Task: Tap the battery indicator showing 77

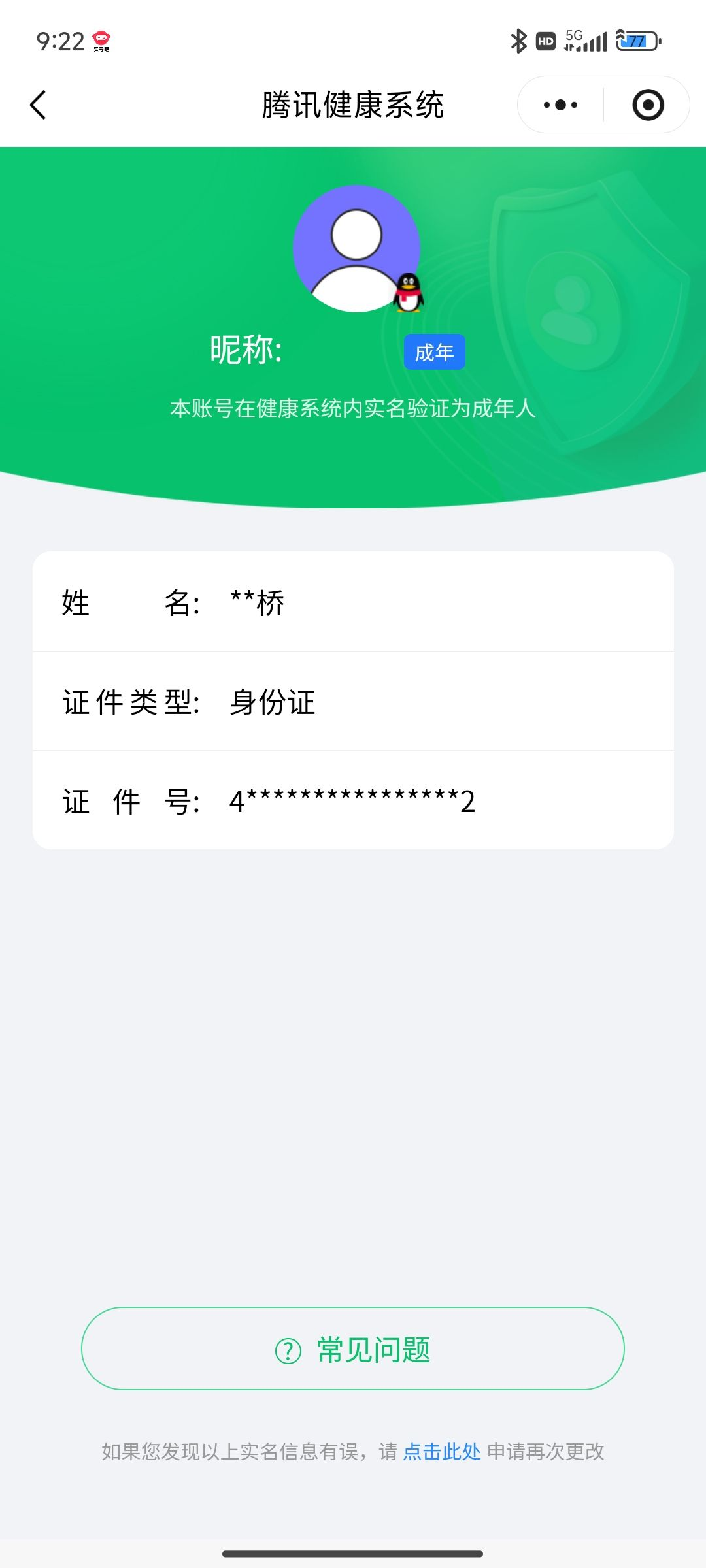Action: coord(634,41)
